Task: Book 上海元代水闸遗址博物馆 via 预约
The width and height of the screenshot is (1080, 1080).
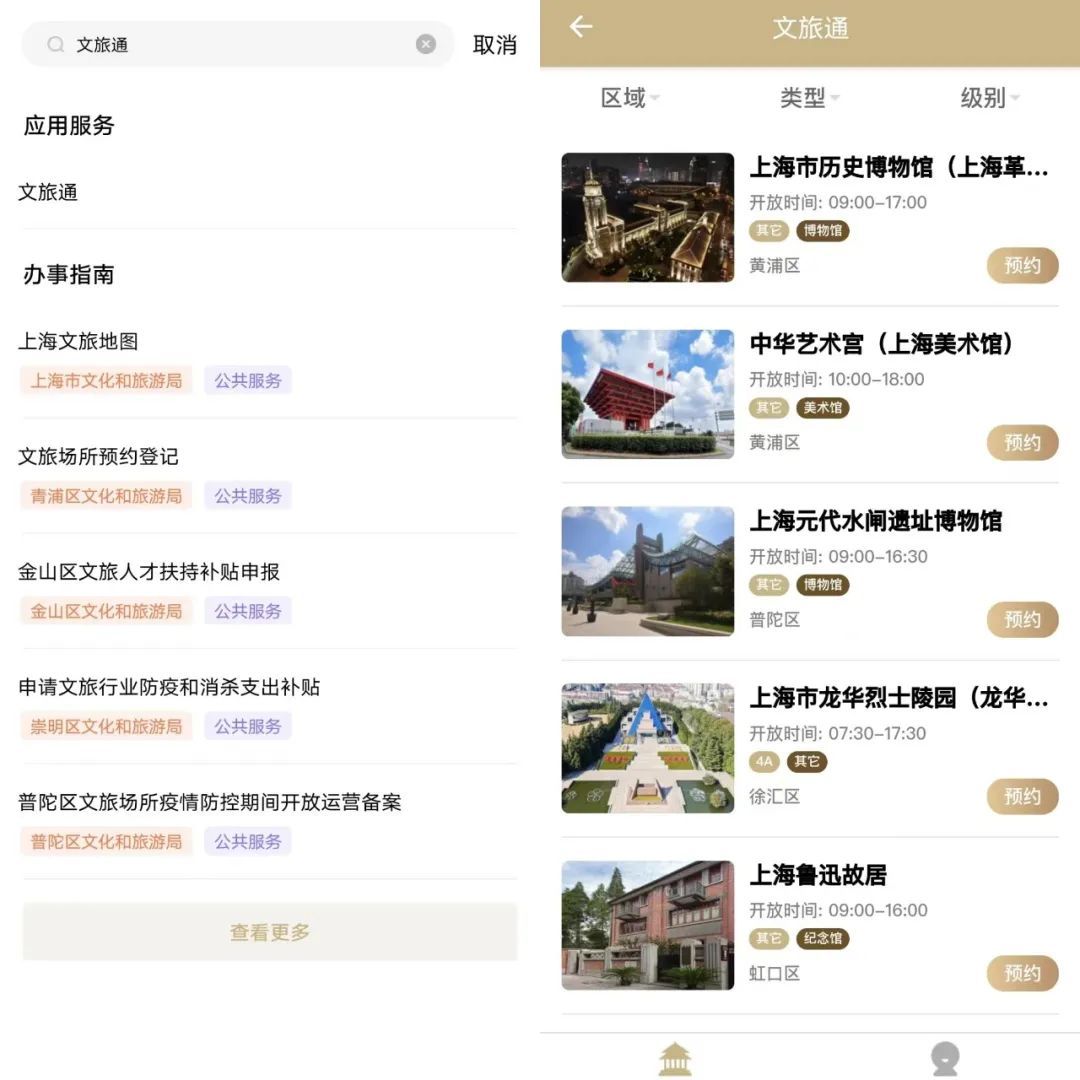Action: (1022, 620)
